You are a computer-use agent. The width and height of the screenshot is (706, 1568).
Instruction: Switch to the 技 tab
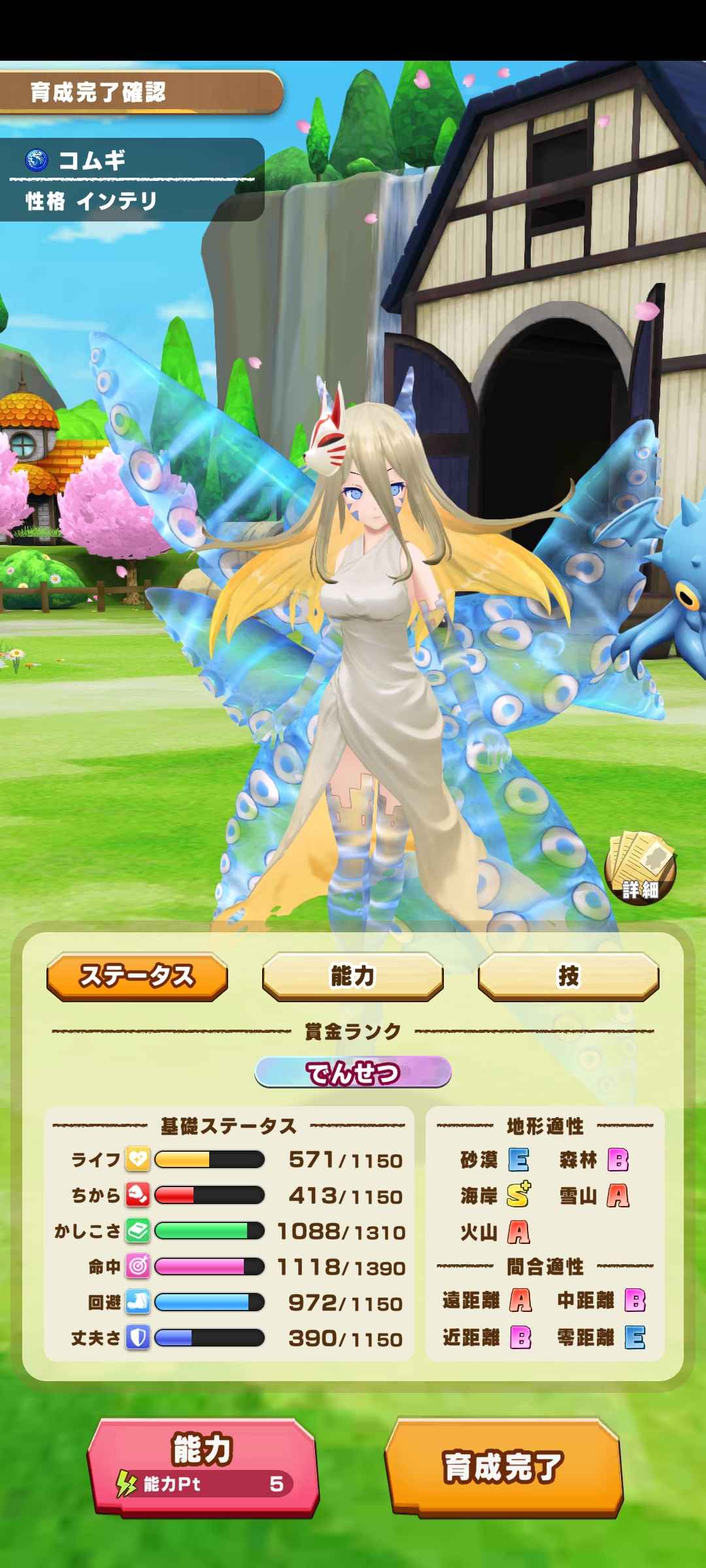pos(568,976)
